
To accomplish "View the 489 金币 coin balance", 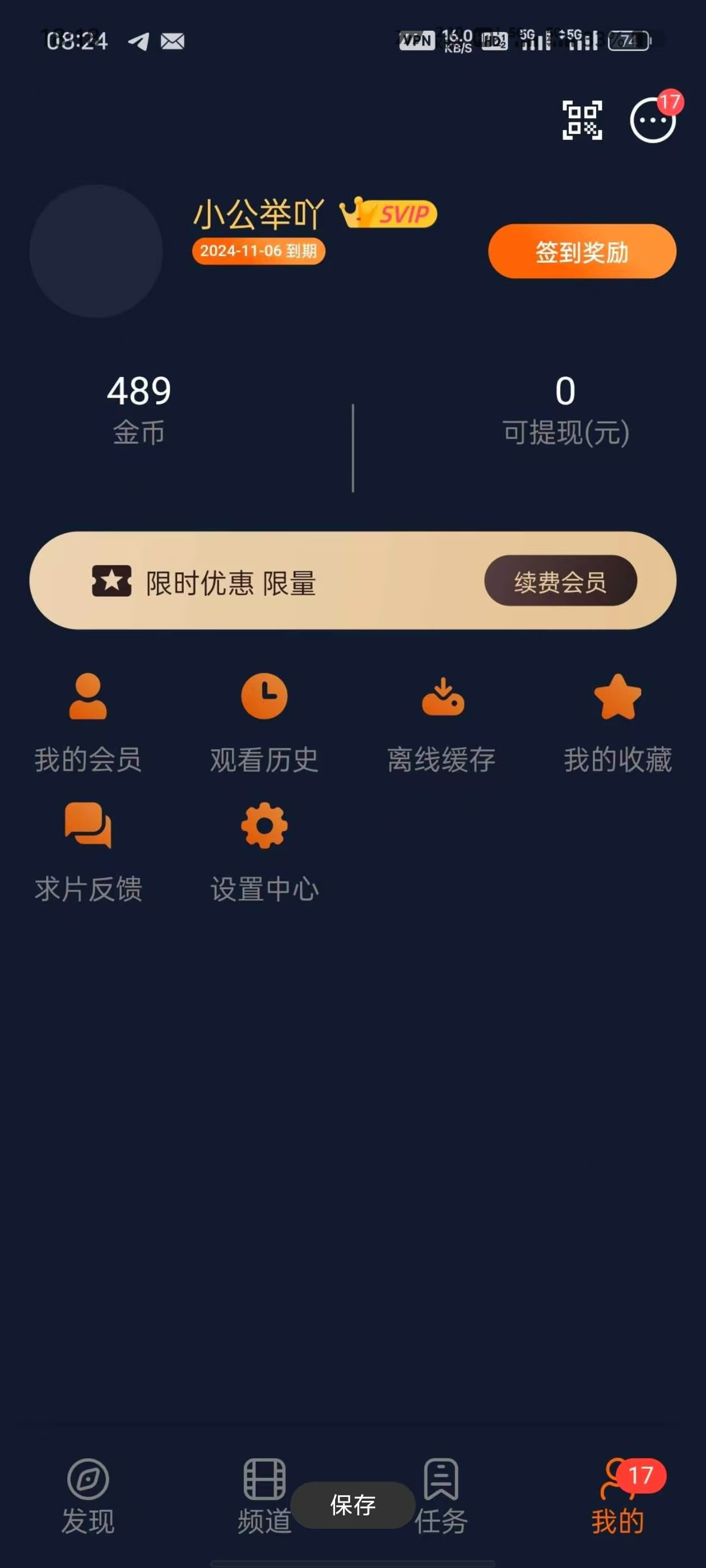I will coord(139,409).
